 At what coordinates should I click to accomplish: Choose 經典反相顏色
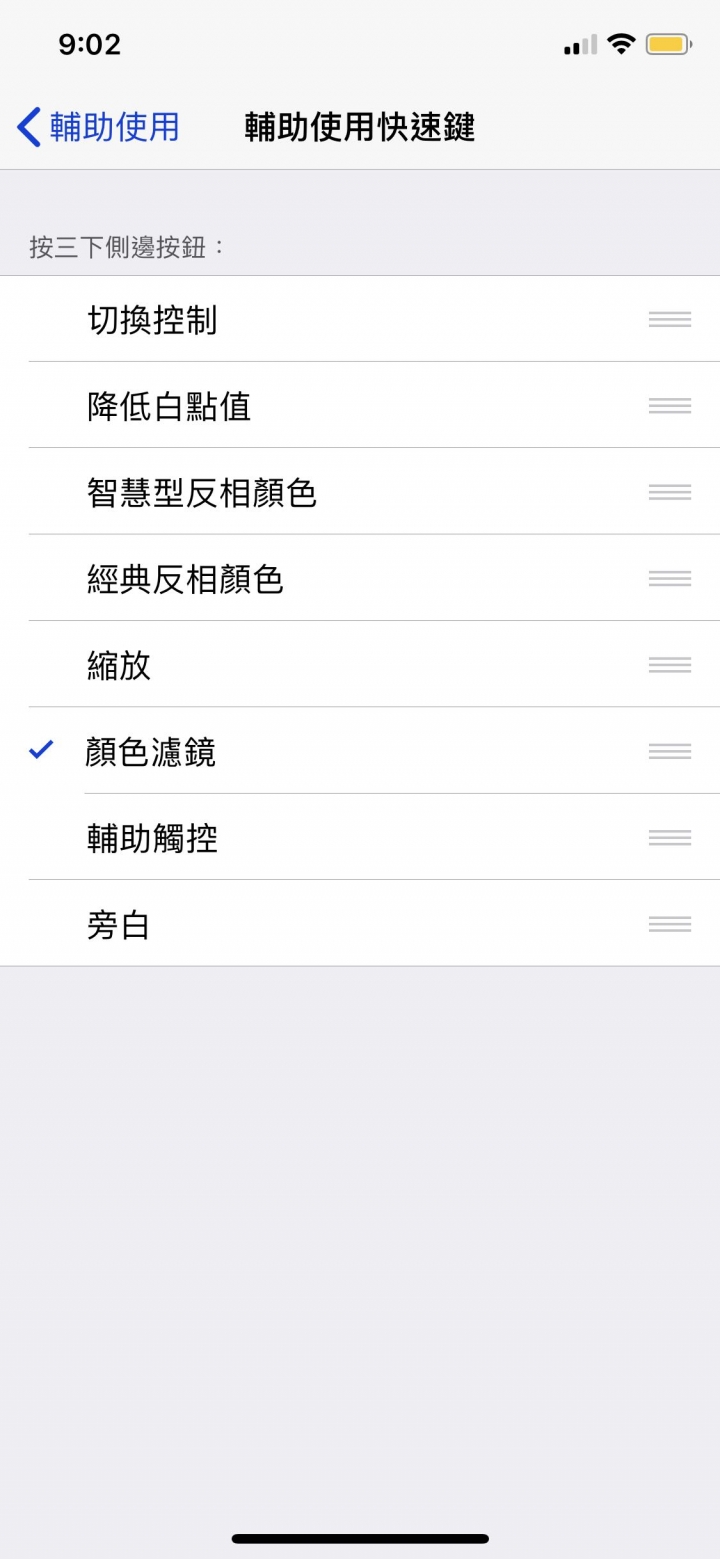click(x=360, y=578)
